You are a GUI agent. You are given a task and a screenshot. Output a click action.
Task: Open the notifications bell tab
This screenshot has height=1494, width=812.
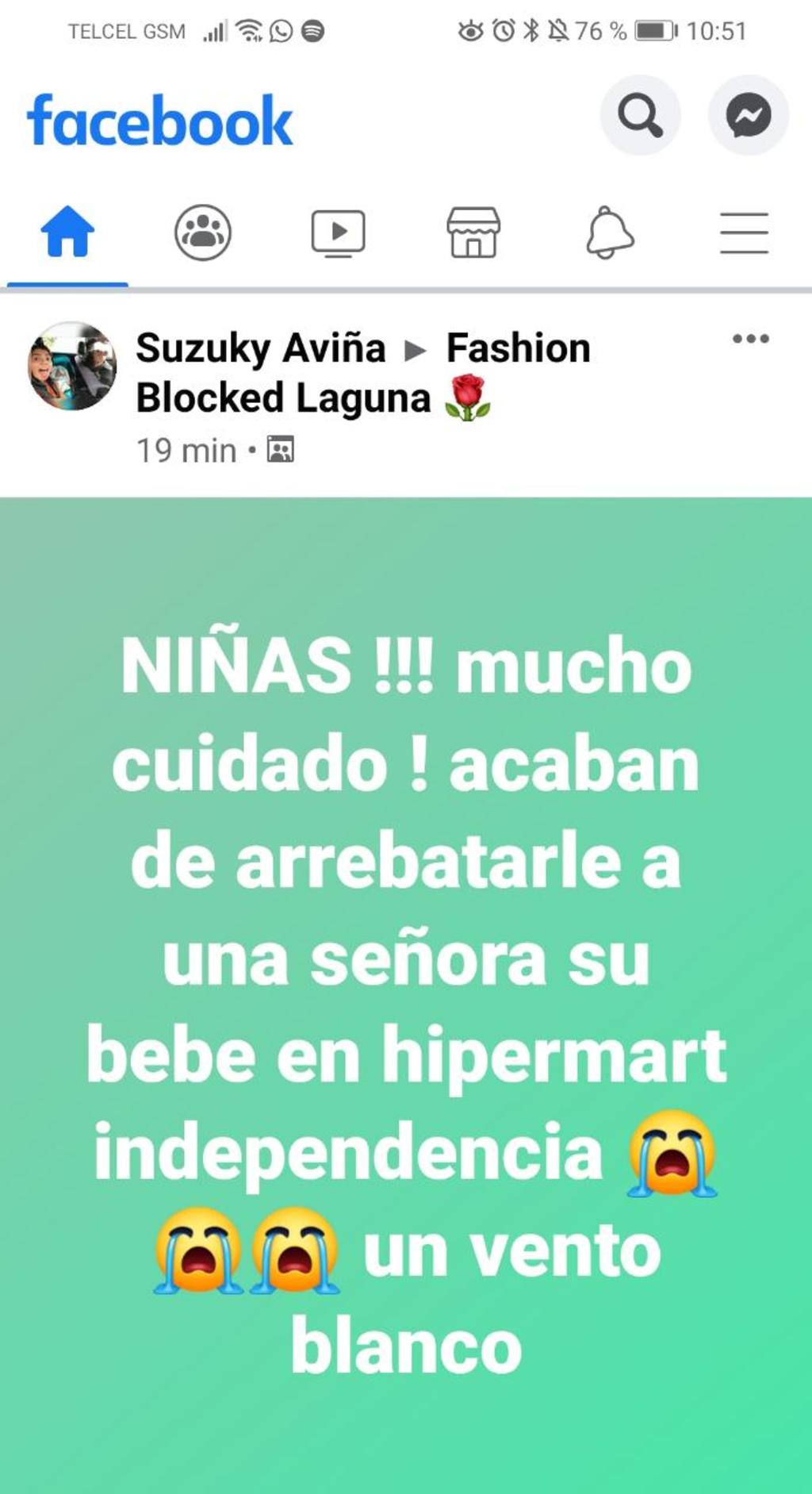pyautogui.click(x=609, y=232)
